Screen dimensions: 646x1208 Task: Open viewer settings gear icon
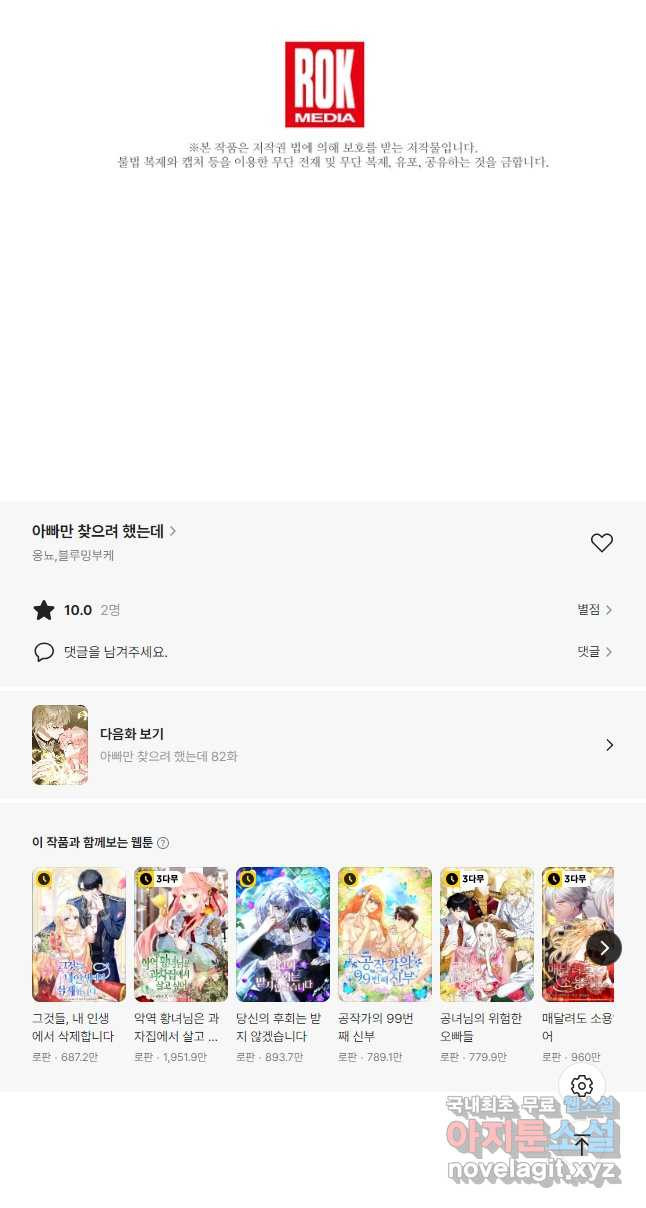[x=582, y=1086]
